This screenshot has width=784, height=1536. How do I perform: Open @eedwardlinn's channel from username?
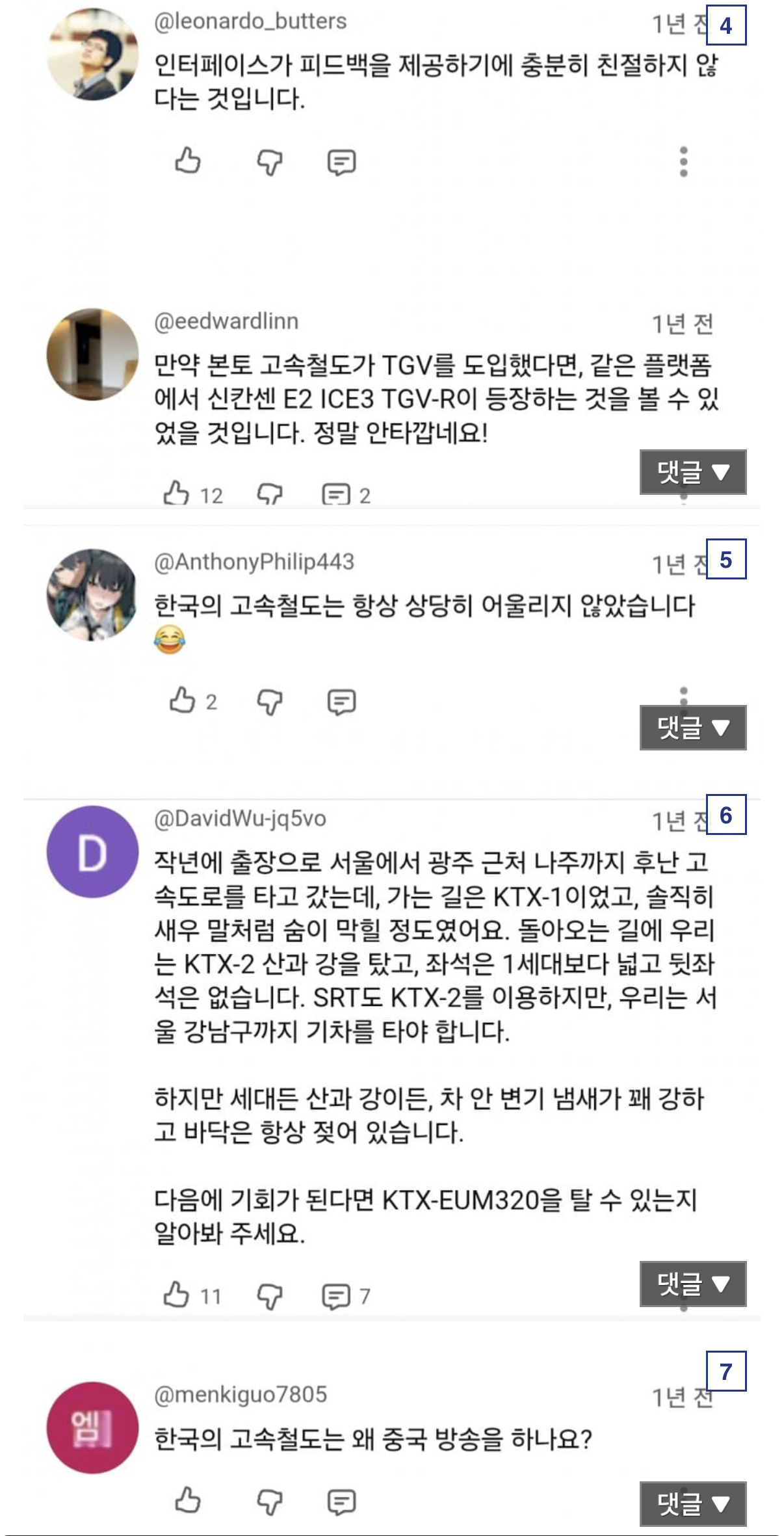coord(226,321)
